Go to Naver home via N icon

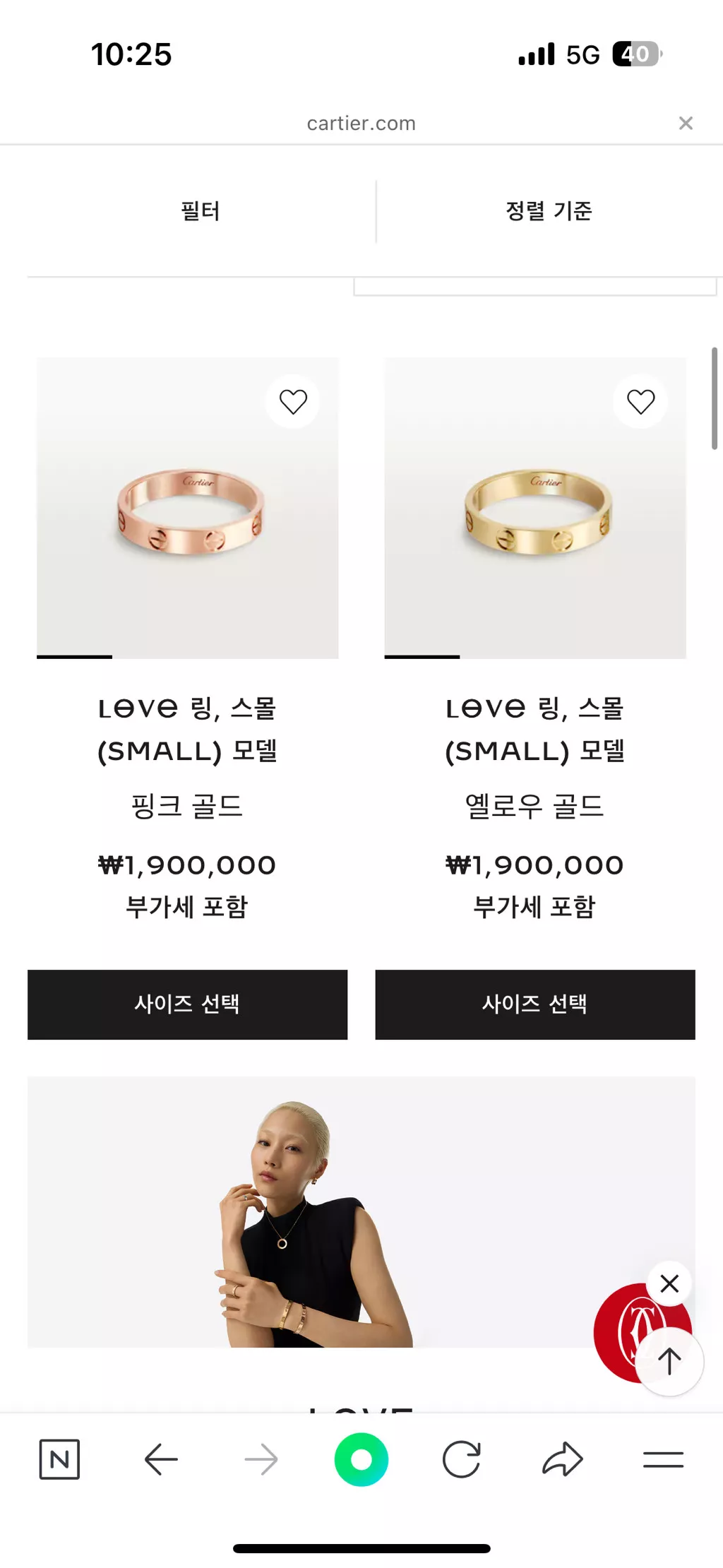point(59,1459)
